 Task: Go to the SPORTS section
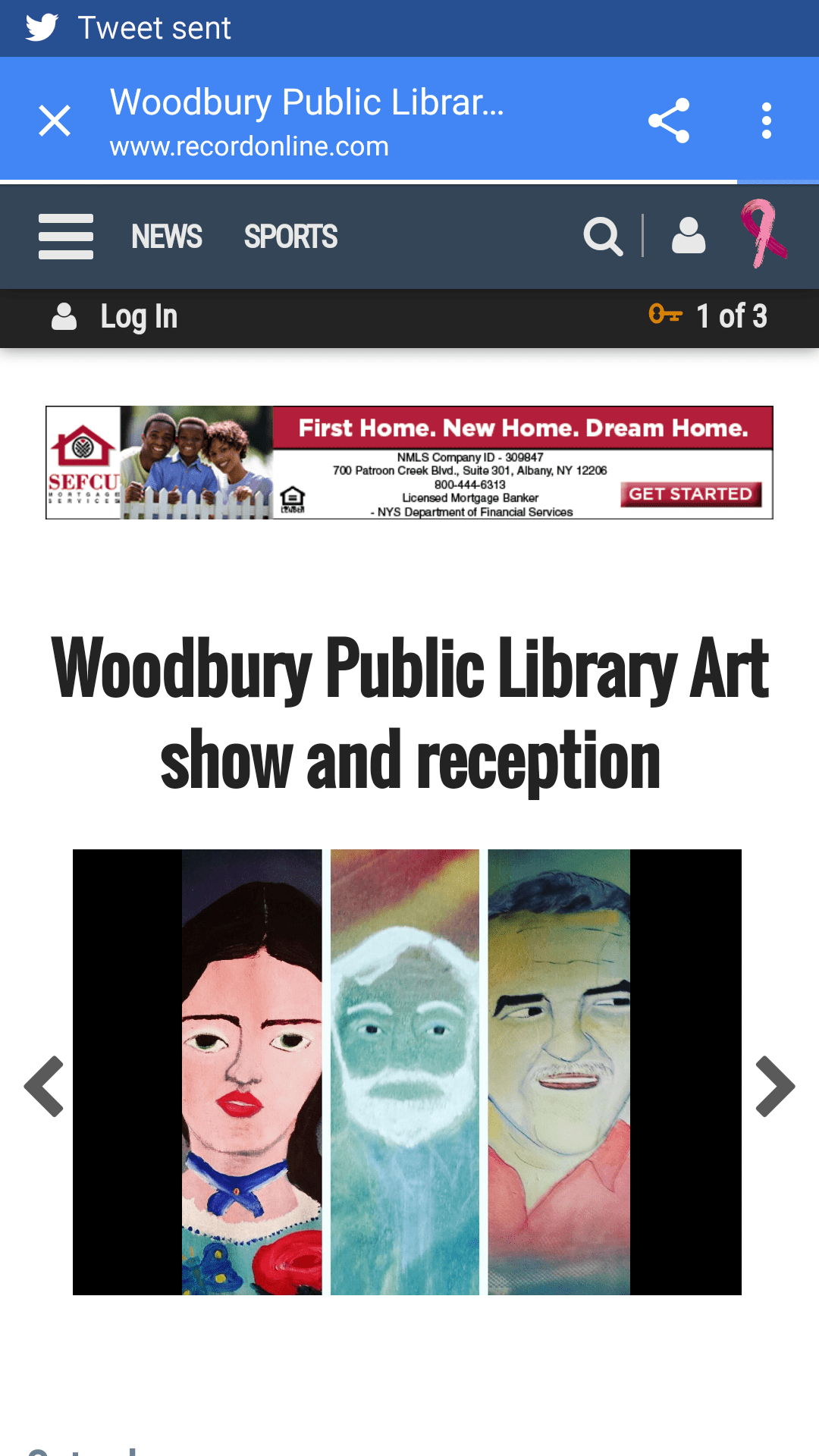pos(290,237)
